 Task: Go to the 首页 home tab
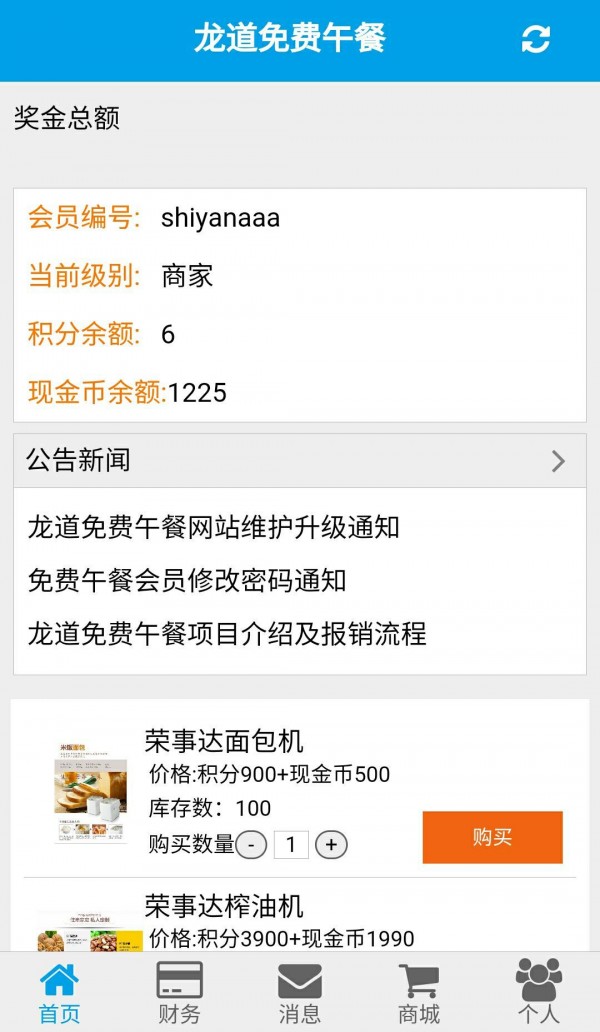click(59, 992)
